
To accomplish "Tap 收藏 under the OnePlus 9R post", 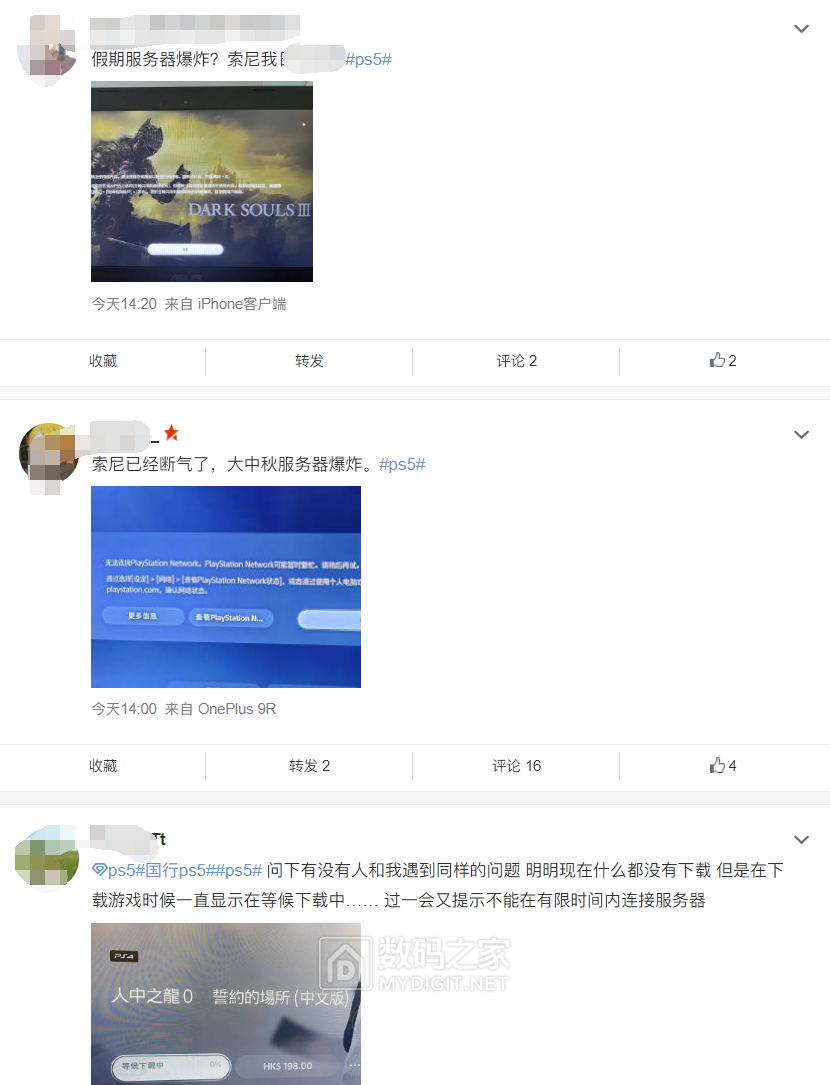I will point(103,766).
